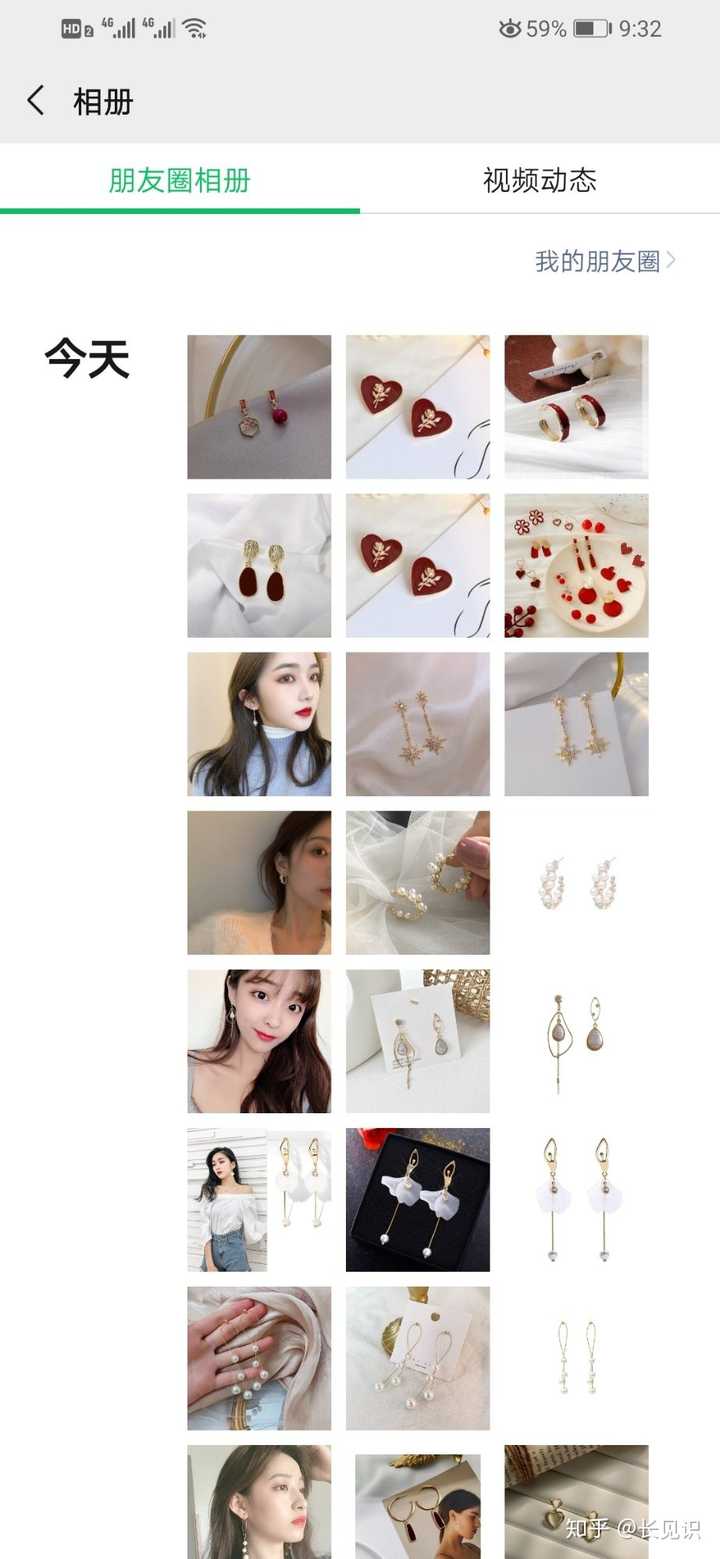View the white petal earrings in black box
The image size is (720, 1559).
[418, 1200]
